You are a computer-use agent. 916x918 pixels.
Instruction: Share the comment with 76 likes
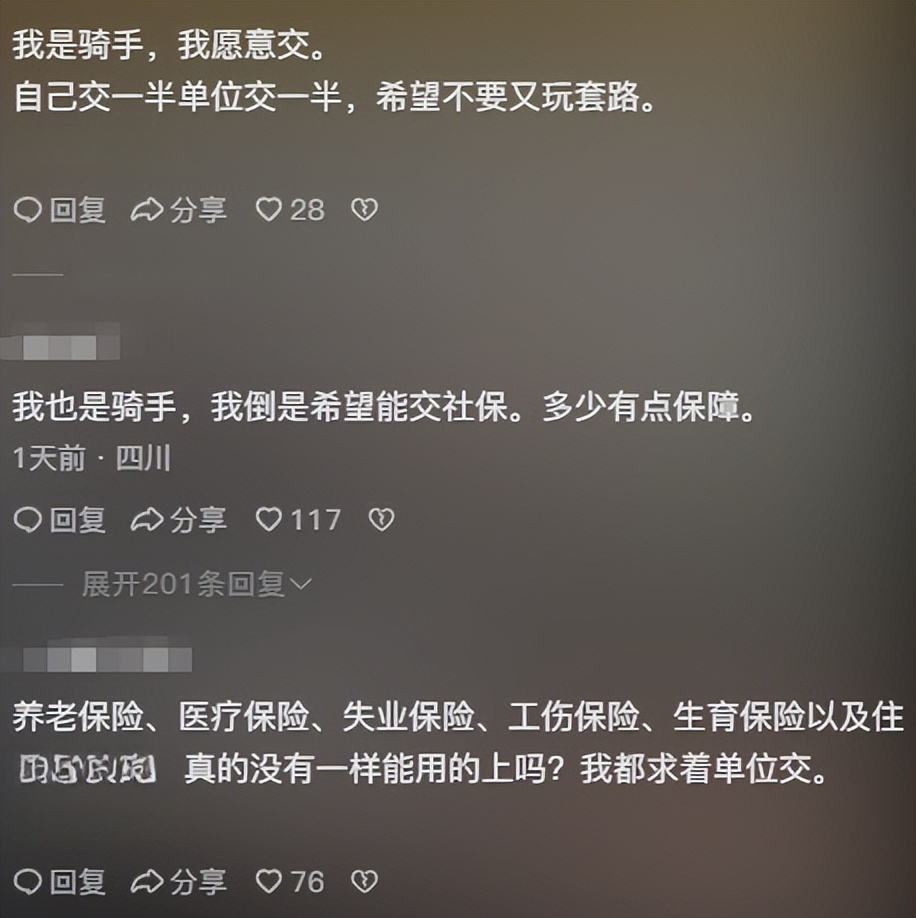click(x=180, y=881)
